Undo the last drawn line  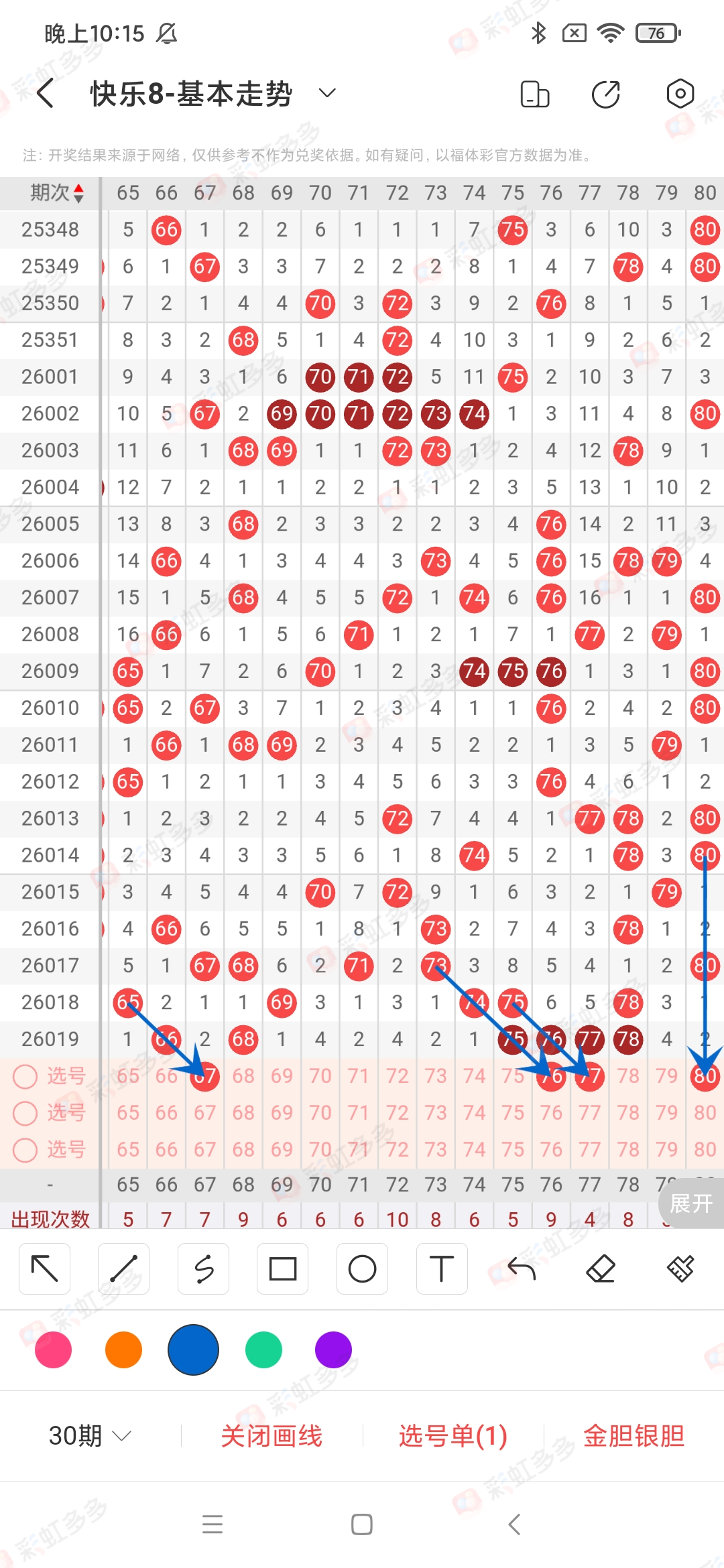point(521,1268)
